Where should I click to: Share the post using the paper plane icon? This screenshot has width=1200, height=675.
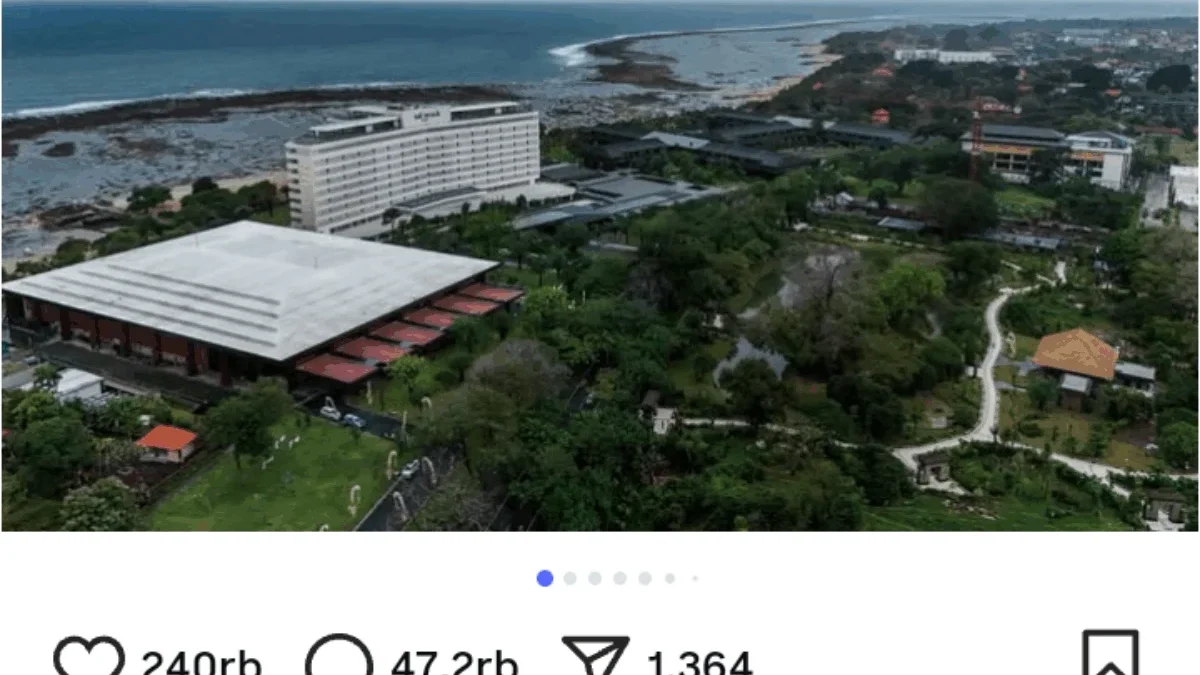pyautogui.click(x=595, y=658)
